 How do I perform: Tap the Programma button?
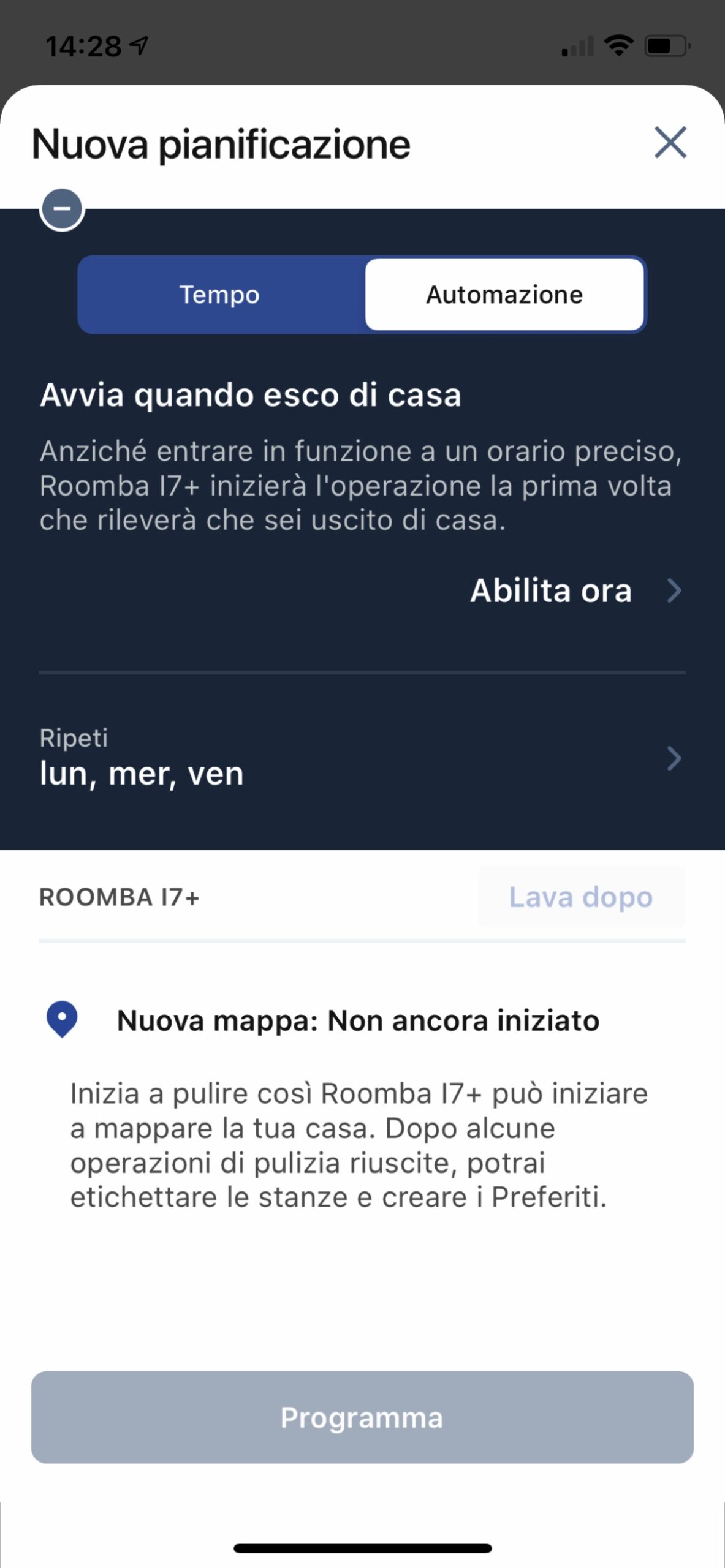pos(362,1417)
